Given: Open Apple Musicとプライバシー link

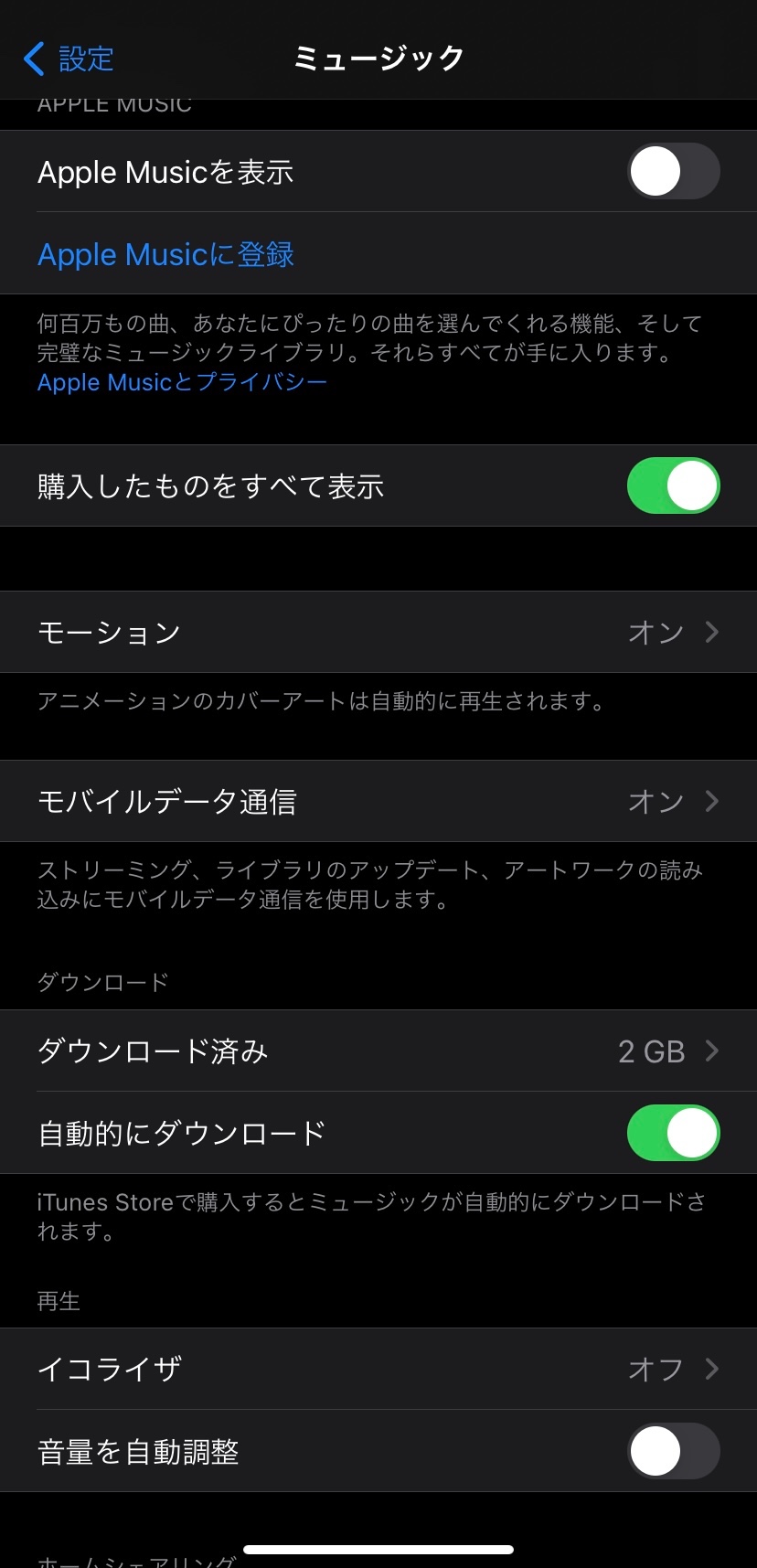Looking at the screenshot, I should point(182,382).
